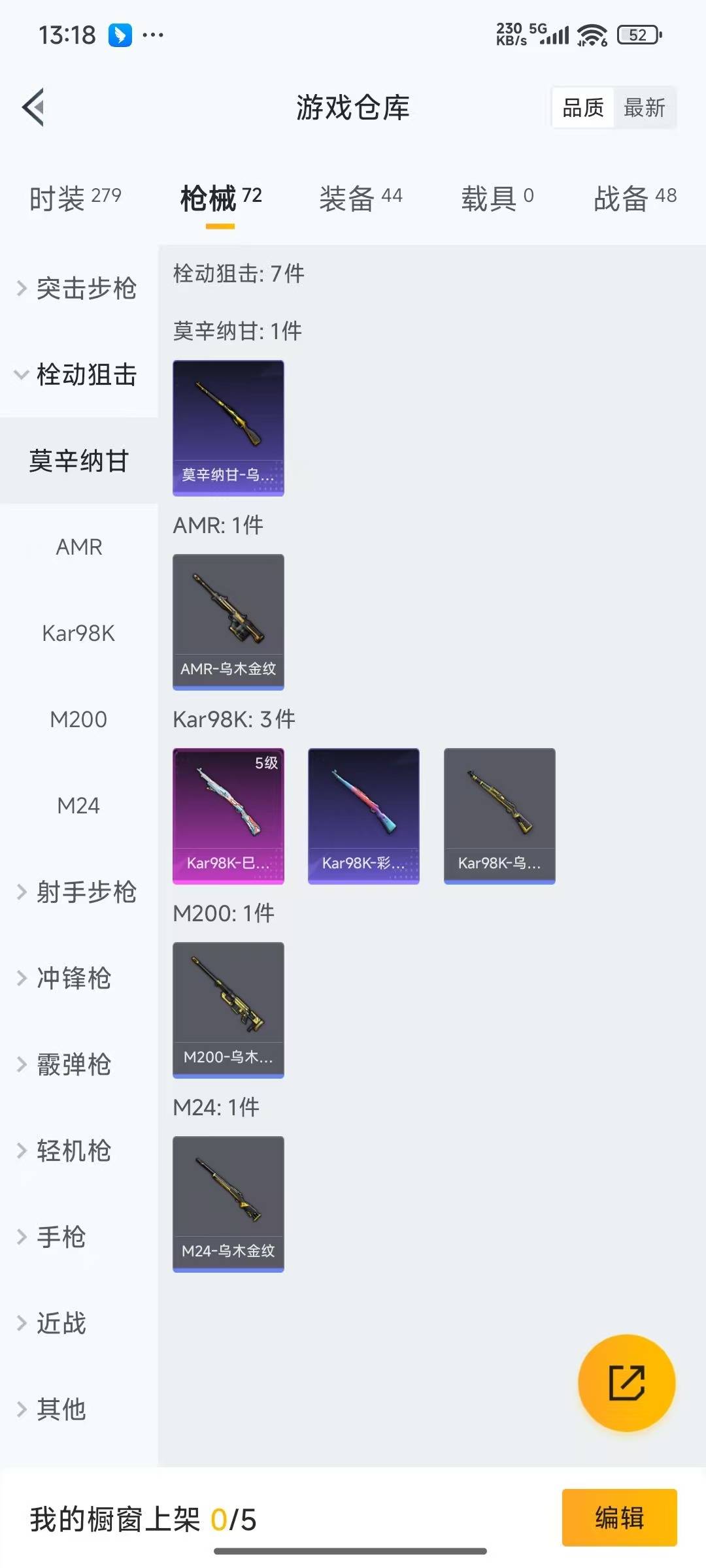Image resolution: width=706 pixels, height=1568 pixels.
Task: Tap the yellow share button
Action: (x=626, y=1382)
